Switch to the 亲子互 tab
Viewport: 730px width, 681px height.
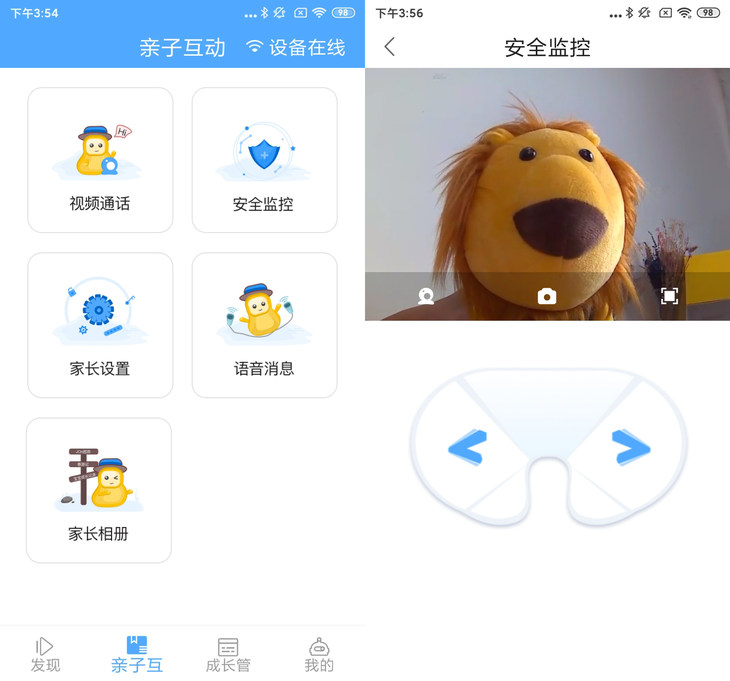(137, 655)
